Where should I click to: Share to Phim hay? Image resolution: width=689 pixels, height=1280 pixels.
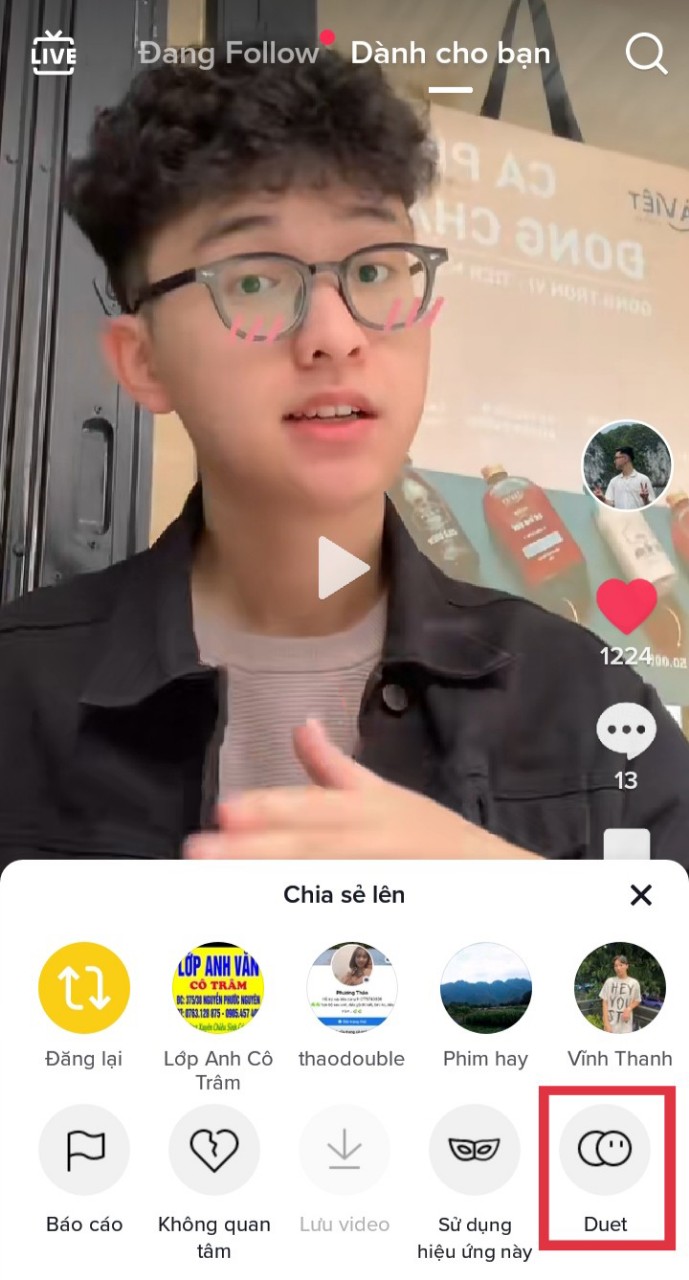[x=485, y=988]
